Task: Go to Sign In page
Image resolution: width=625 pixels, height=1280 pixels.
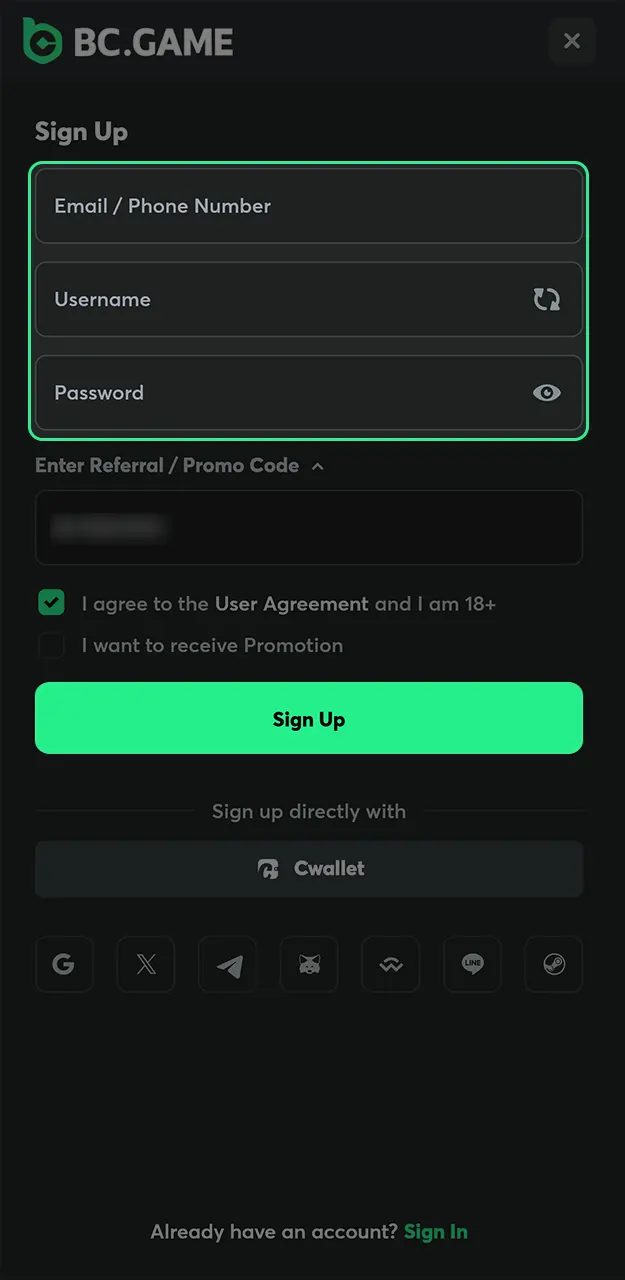Action: tap(436, 1232)
